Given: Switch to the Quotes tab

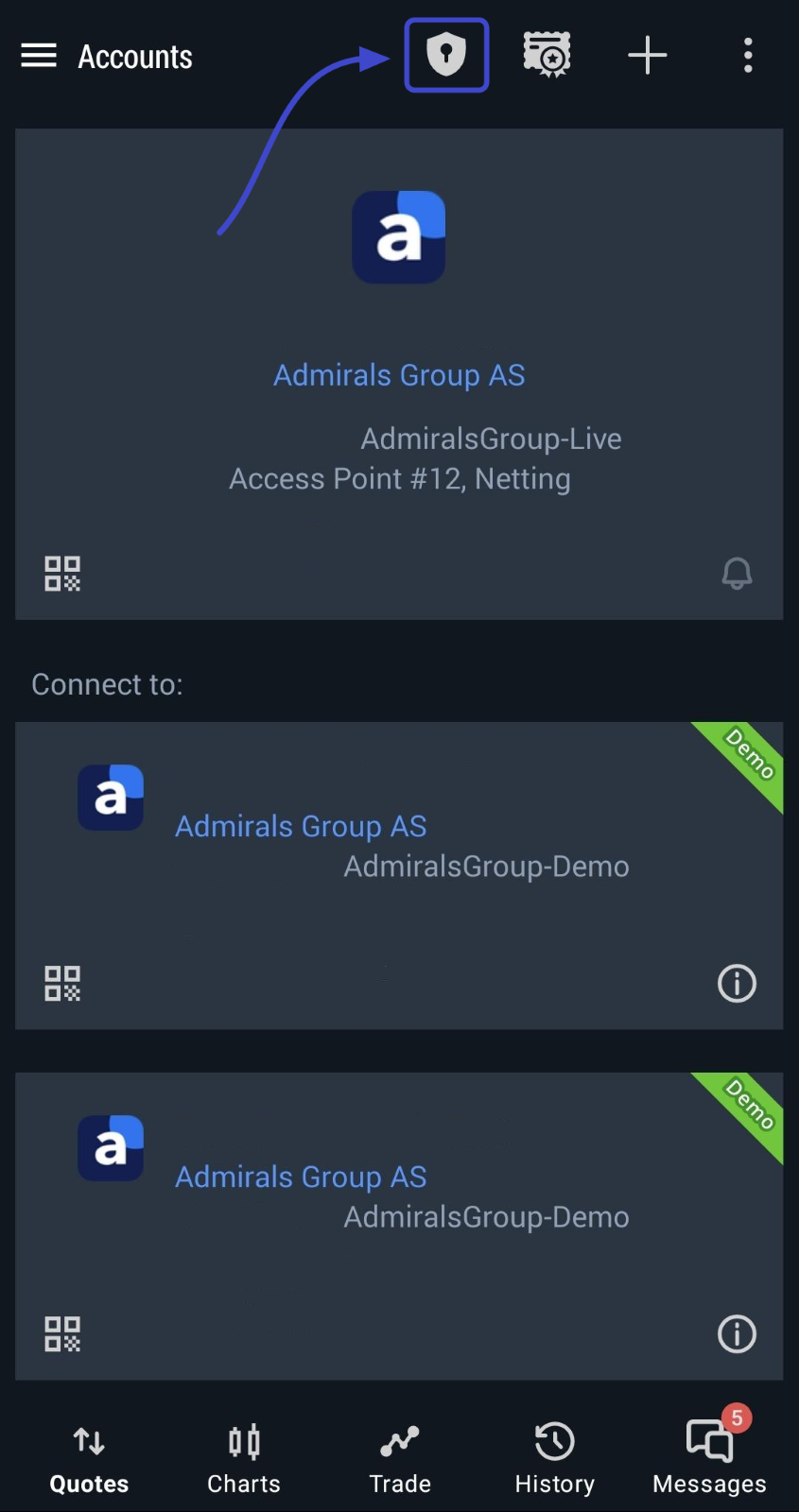Looking at the screenshot, I should click(x=89, y=1459).
